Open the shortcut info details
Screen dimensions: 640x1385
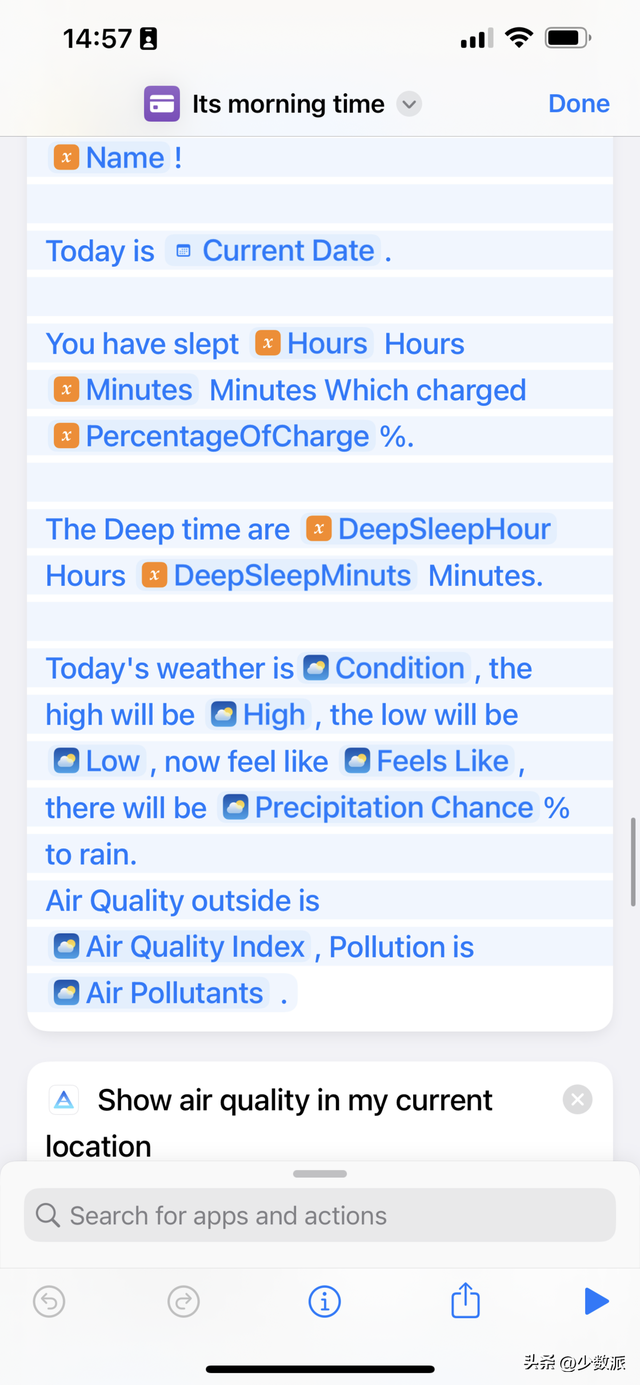[x=324, y=1301]
